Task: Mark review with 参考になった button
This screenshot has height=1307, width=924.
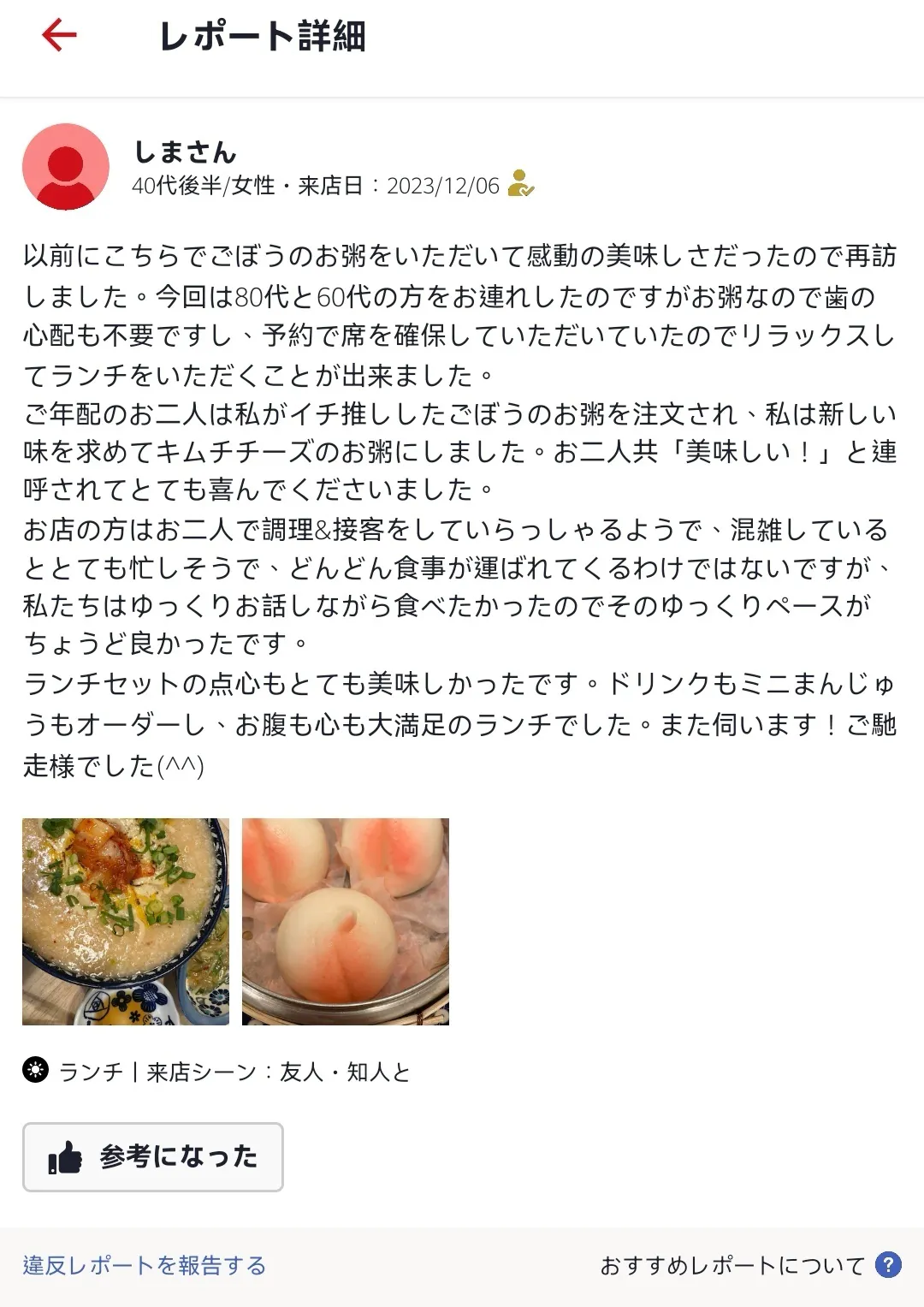Action: point(153,1156)
